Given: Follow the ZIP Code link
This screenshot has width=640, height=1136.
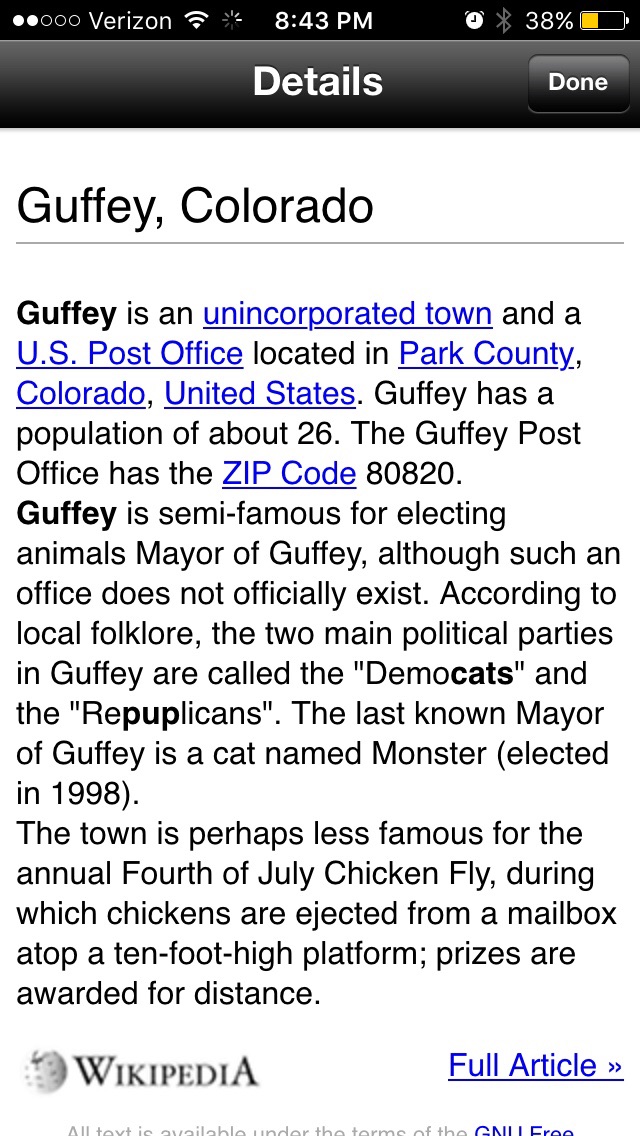Looking at the screenshot, I should (x=289, y=474).
